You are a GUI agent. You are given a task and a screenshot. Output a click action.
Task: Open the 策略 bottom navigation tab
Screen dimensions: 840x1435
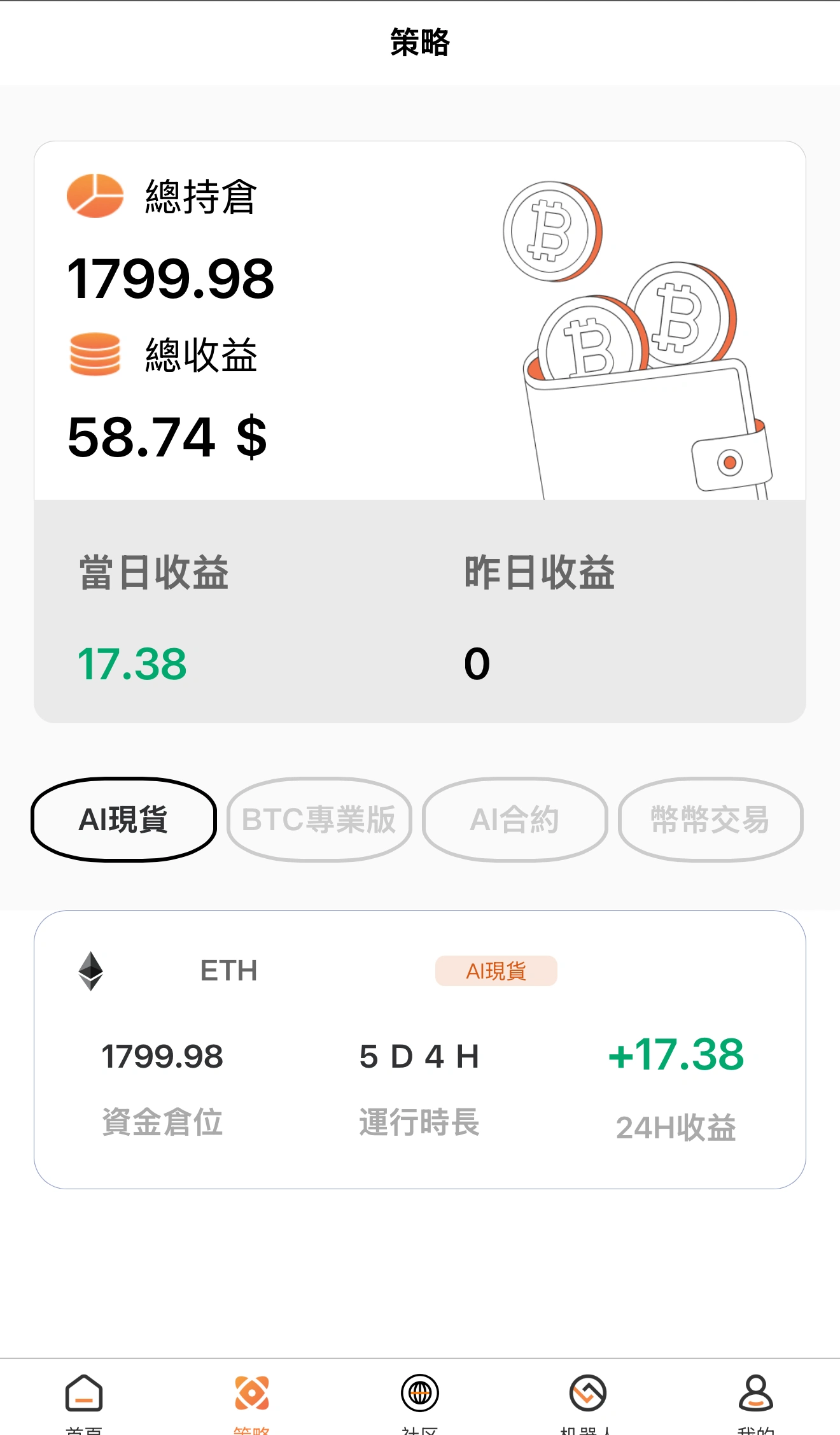(x=252, y=1398)
